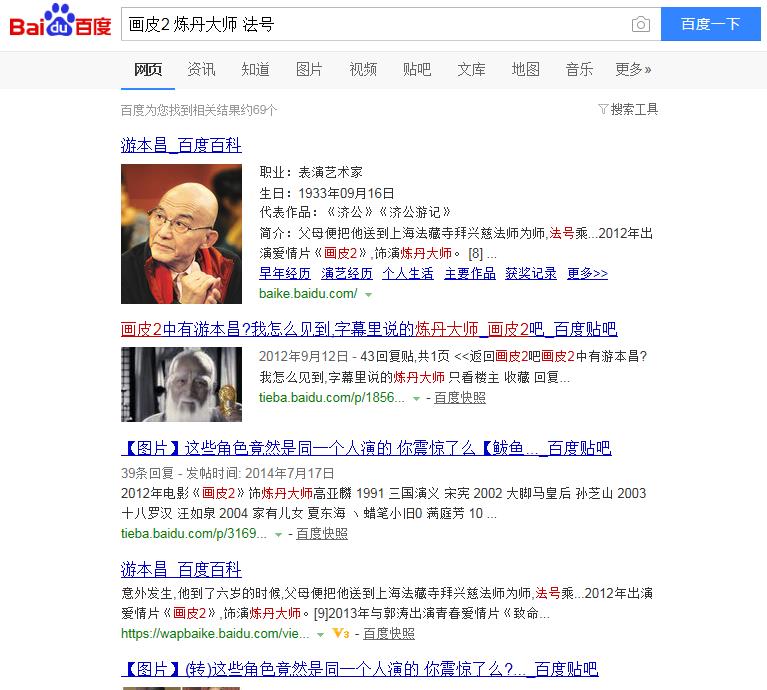The width and height of the screenshot is (767, 690).
Task: Open the first 游本昌_百度百科 result
Action: pos(181,146)
